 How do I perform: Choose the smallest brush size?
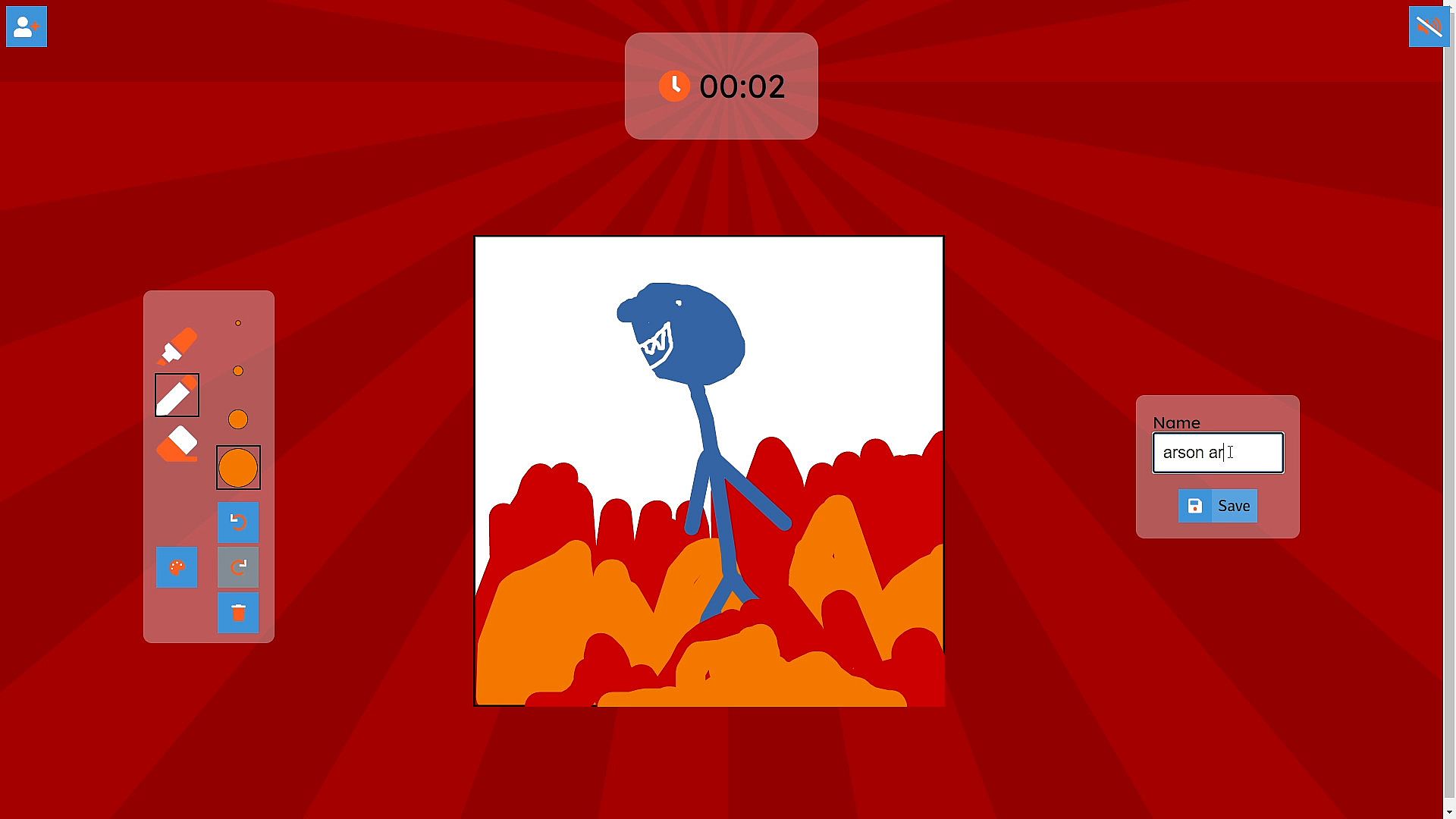click(x=238, y=323)
